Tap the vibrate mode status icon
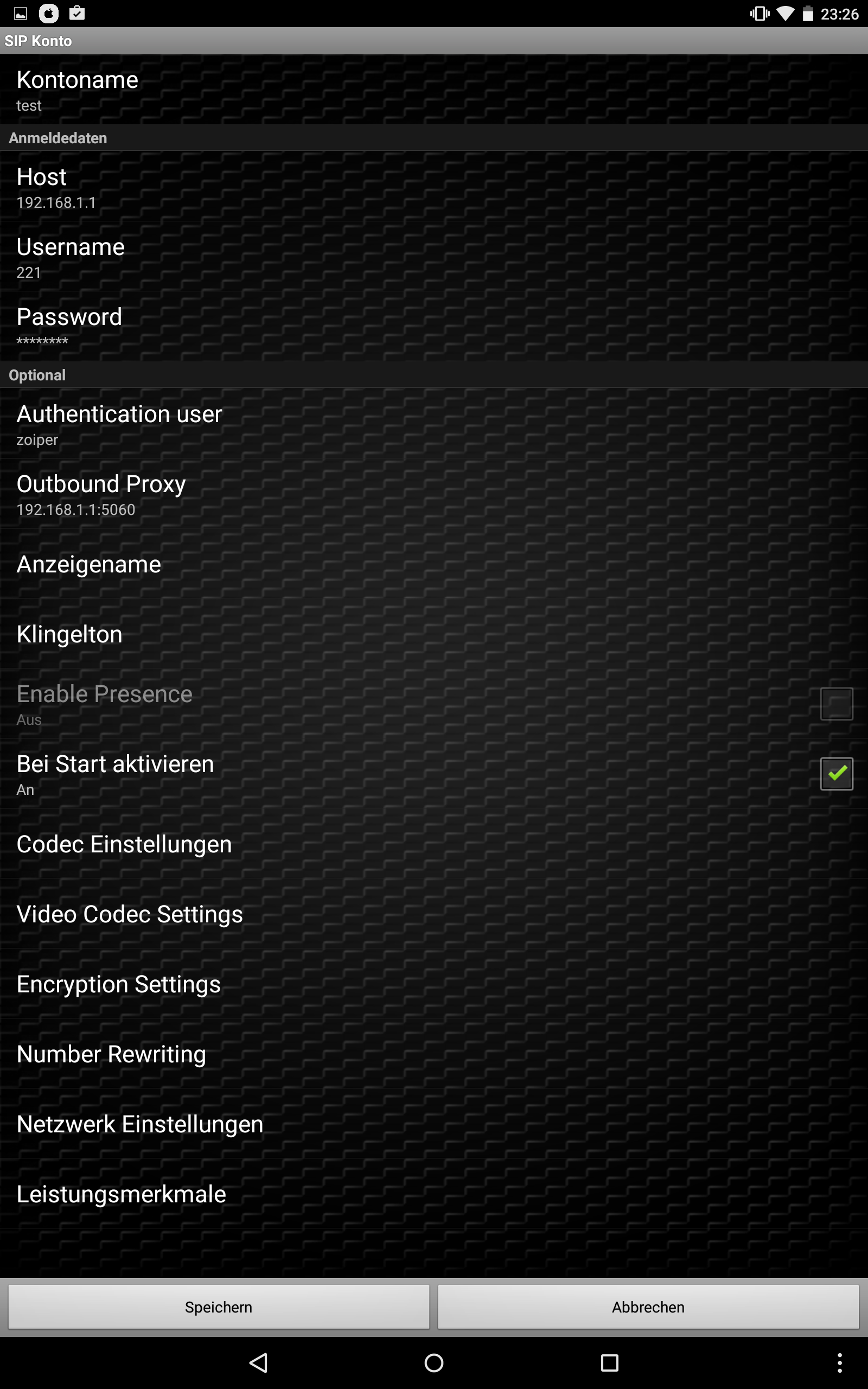This screenshot has height=1389, width=868. tap(759, 12)
